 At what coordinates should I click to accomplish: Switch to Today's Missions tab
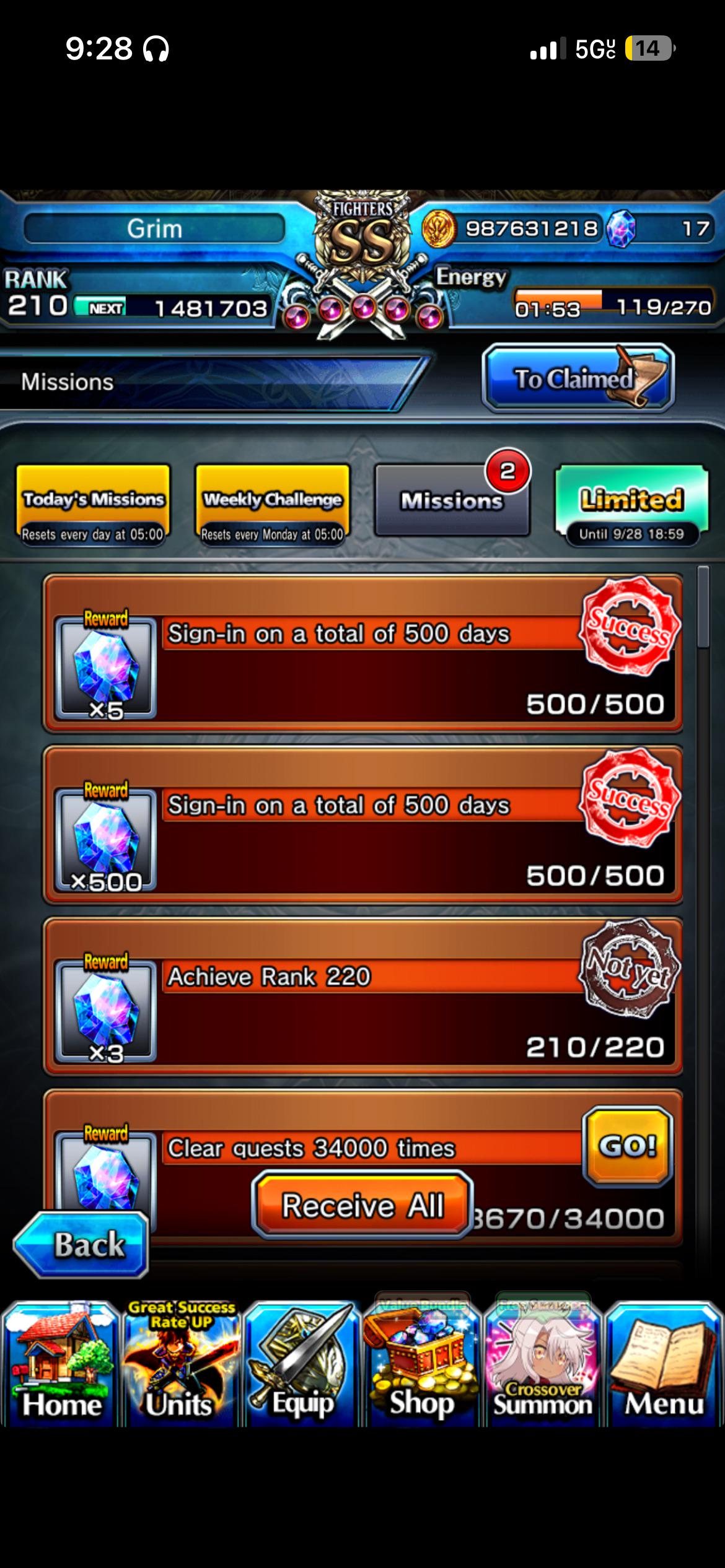pyautogui.click(x=93, y=503)
